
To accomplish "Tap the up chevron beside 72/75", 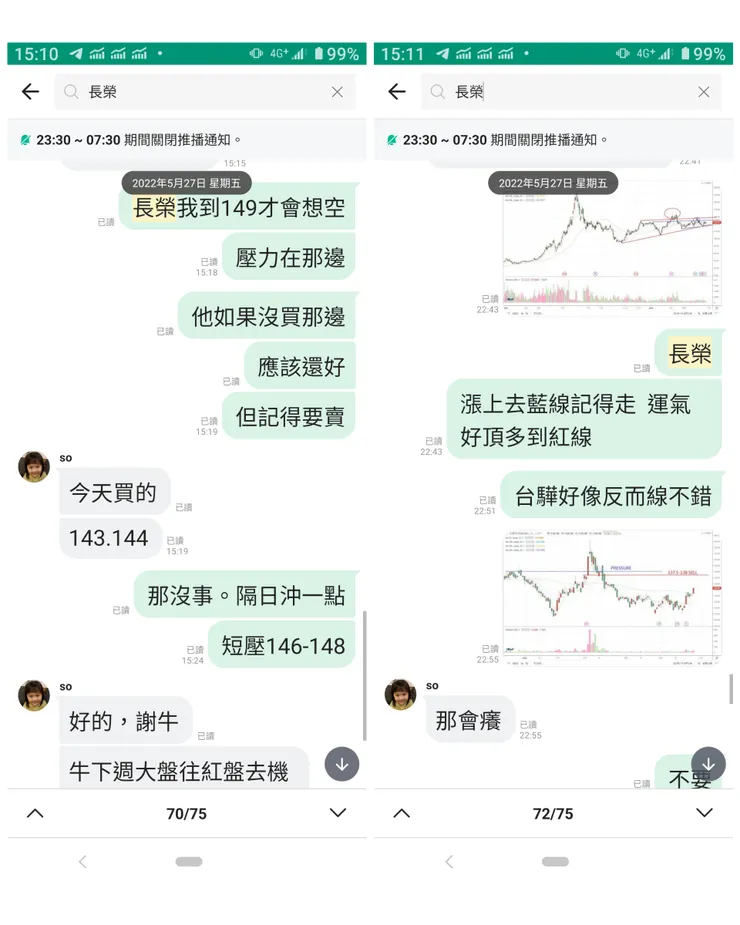I will coord(400,813).
